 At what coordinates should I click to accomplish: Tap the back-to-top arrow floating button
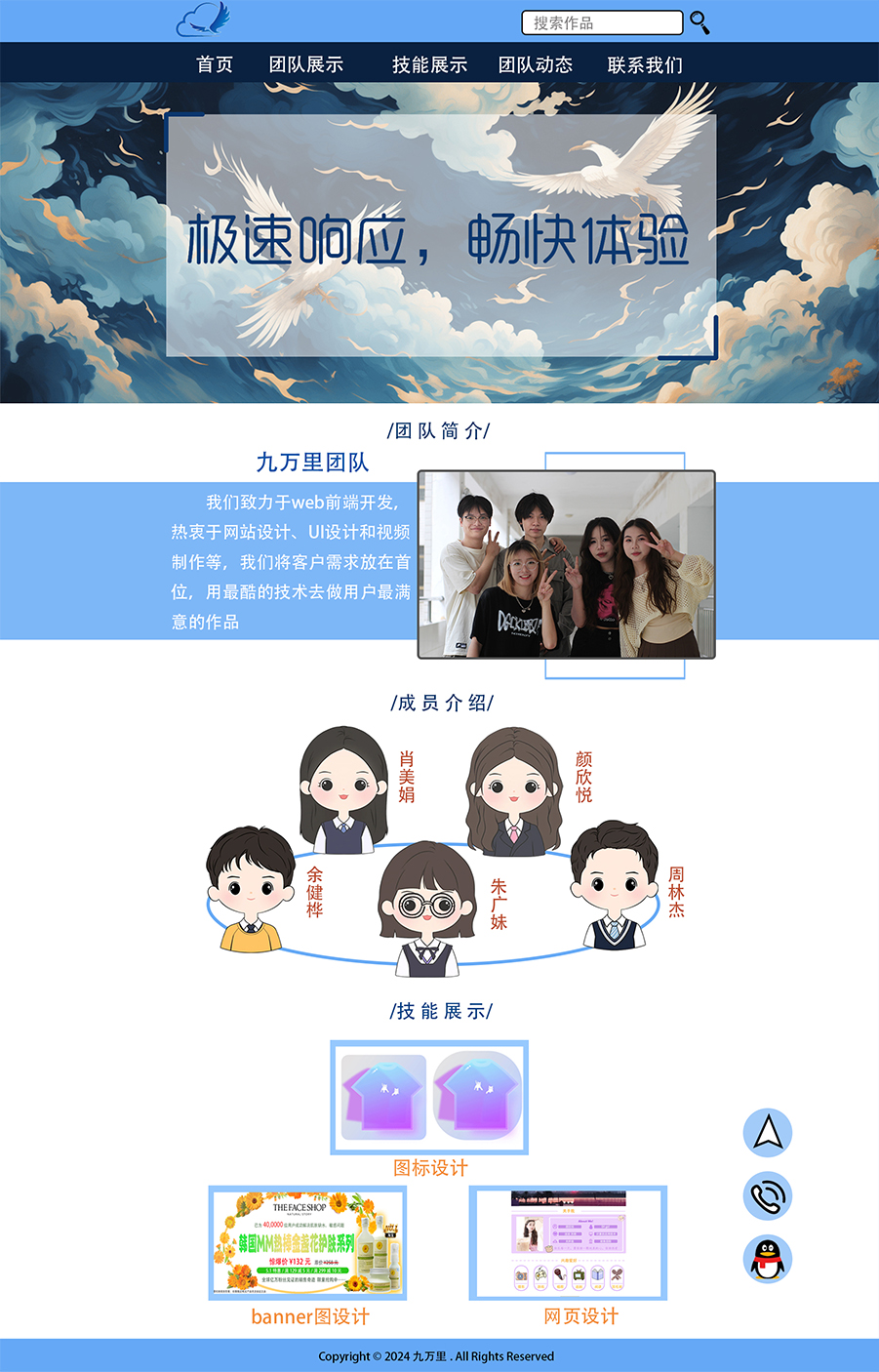(x=768, y=1133)
